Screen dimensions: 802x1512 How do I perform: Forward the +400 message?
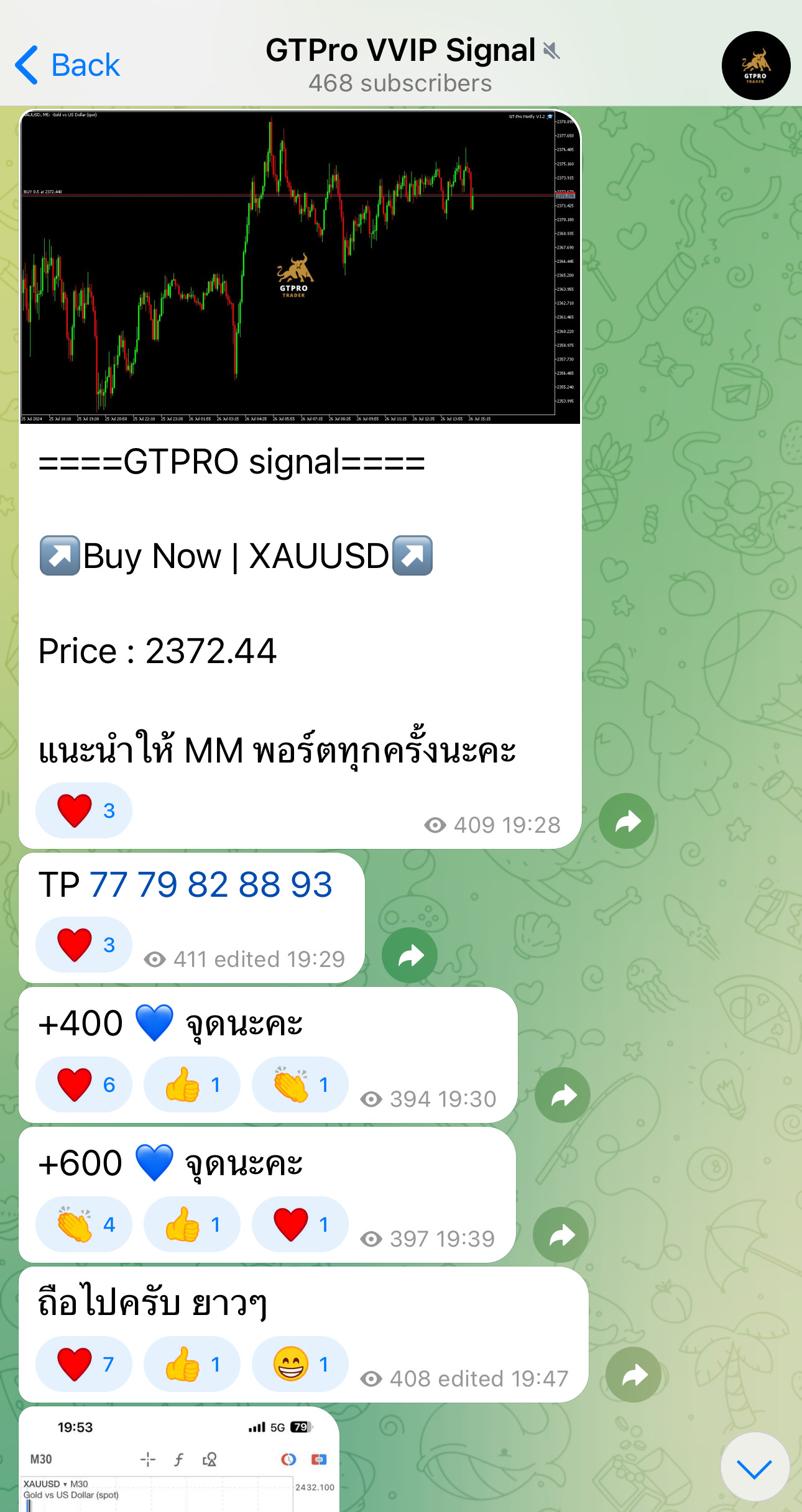(x=563, y=1095)
